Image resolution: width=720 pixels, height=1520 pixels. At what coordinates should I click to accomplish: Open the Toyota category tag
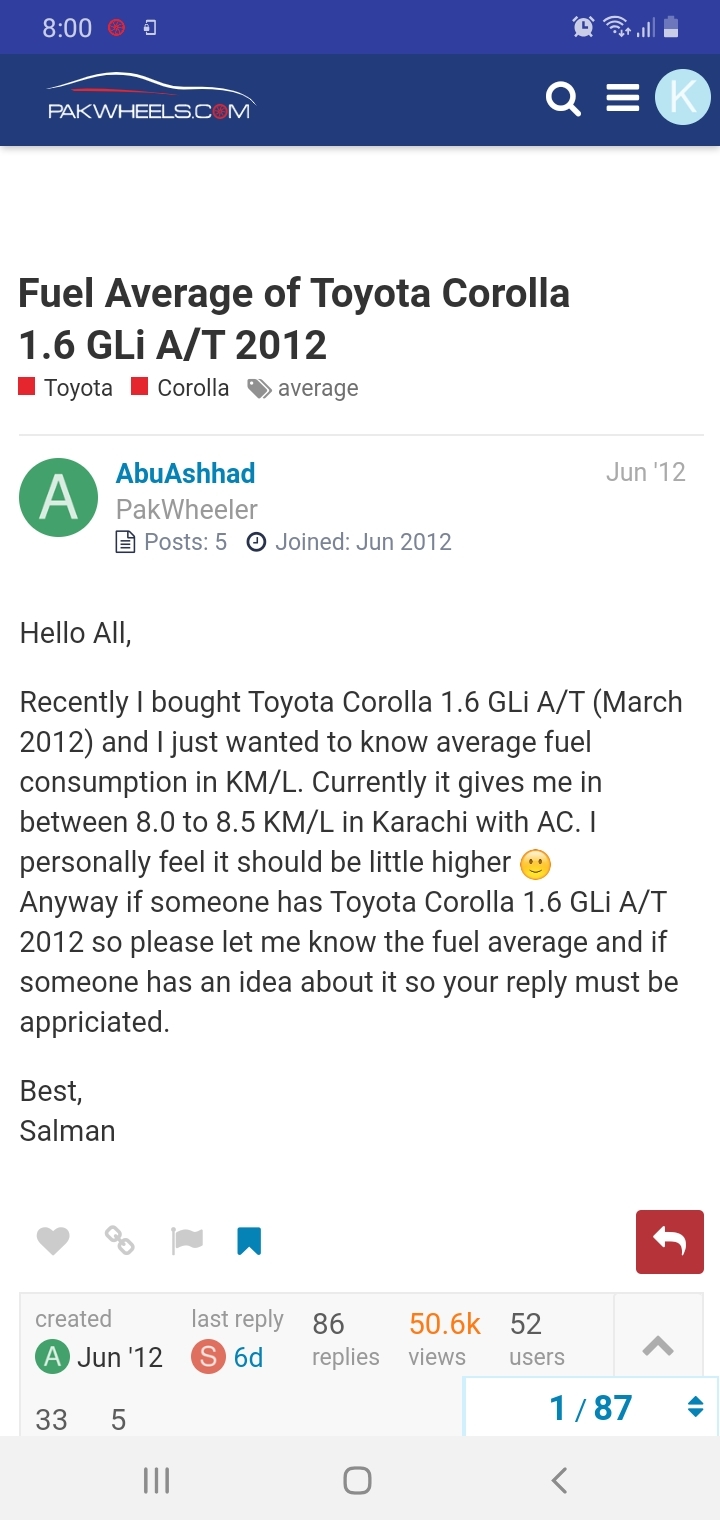[66, 388]
